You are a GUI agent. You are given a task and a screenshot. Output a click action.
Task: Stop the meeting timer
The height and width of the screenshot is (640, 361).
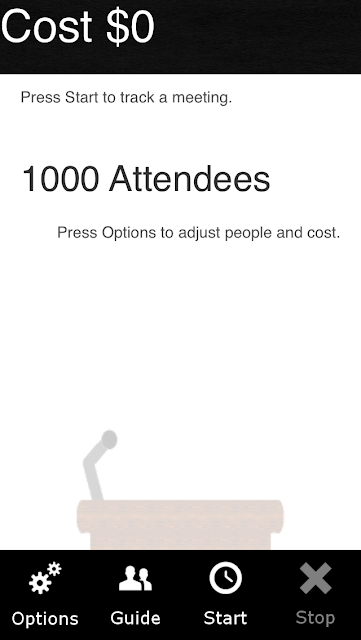coord(315,595)
